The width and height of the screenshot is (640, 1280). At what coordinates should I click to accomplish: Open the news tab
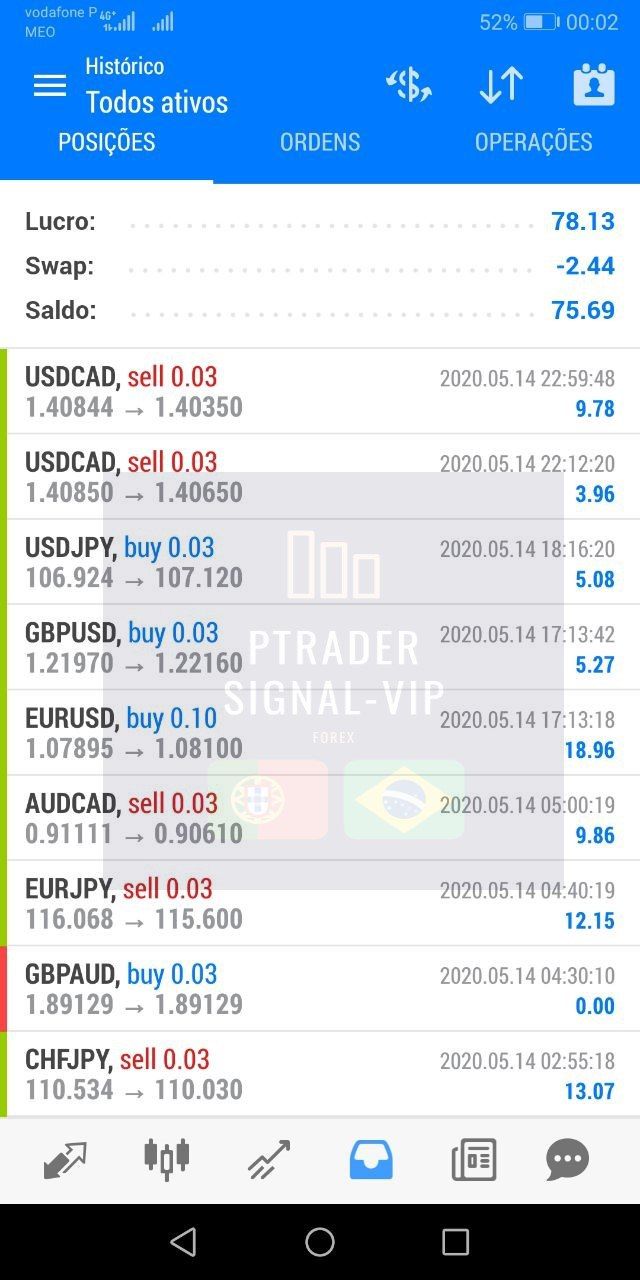(473, 1160)
